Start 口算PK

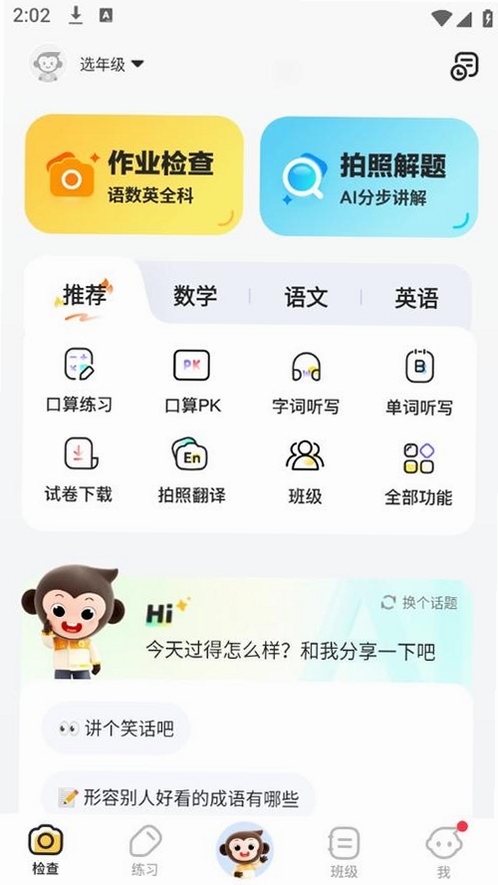192,381
